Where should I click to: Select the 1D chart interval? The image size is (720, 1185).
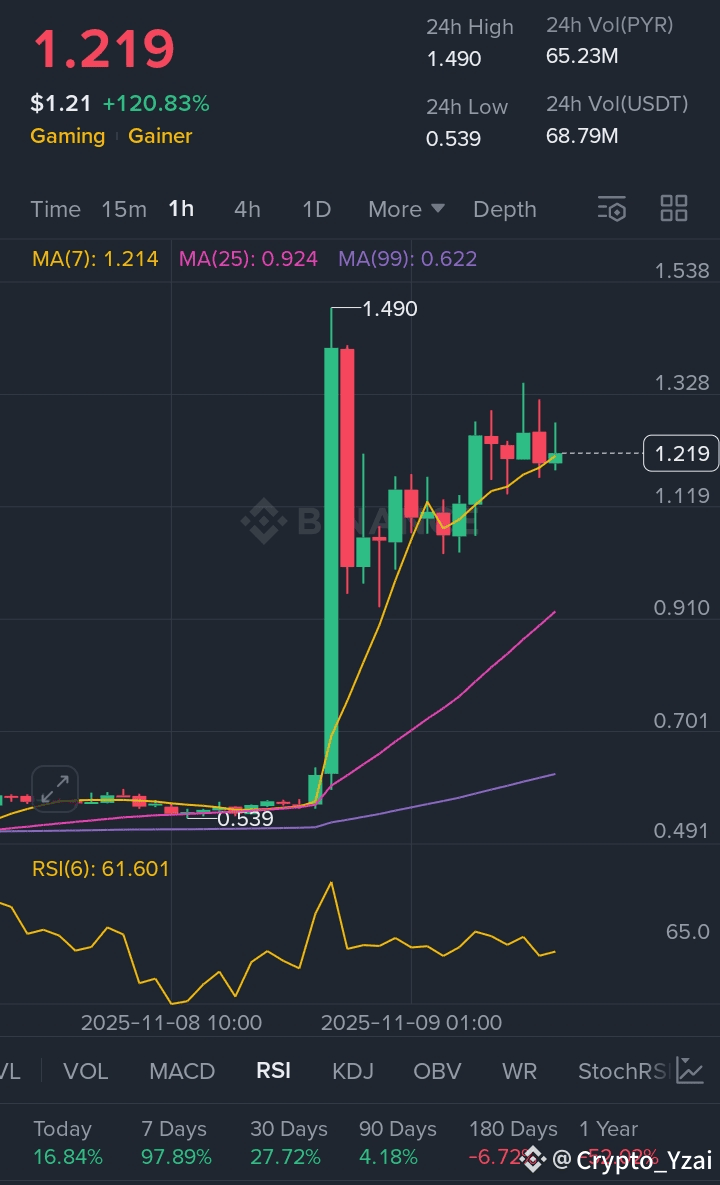[316, 209]
